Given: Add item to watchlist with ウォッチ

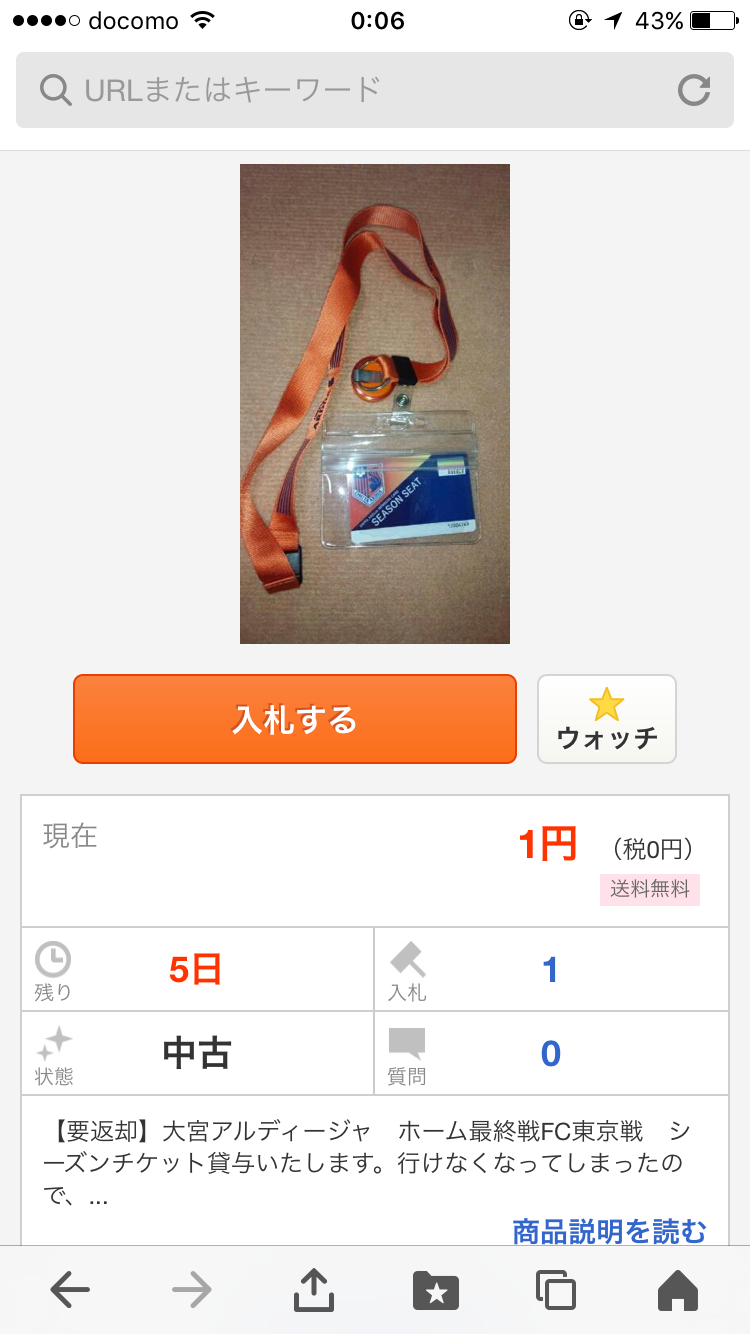Looking at the screenshot, I should point(607,719).
